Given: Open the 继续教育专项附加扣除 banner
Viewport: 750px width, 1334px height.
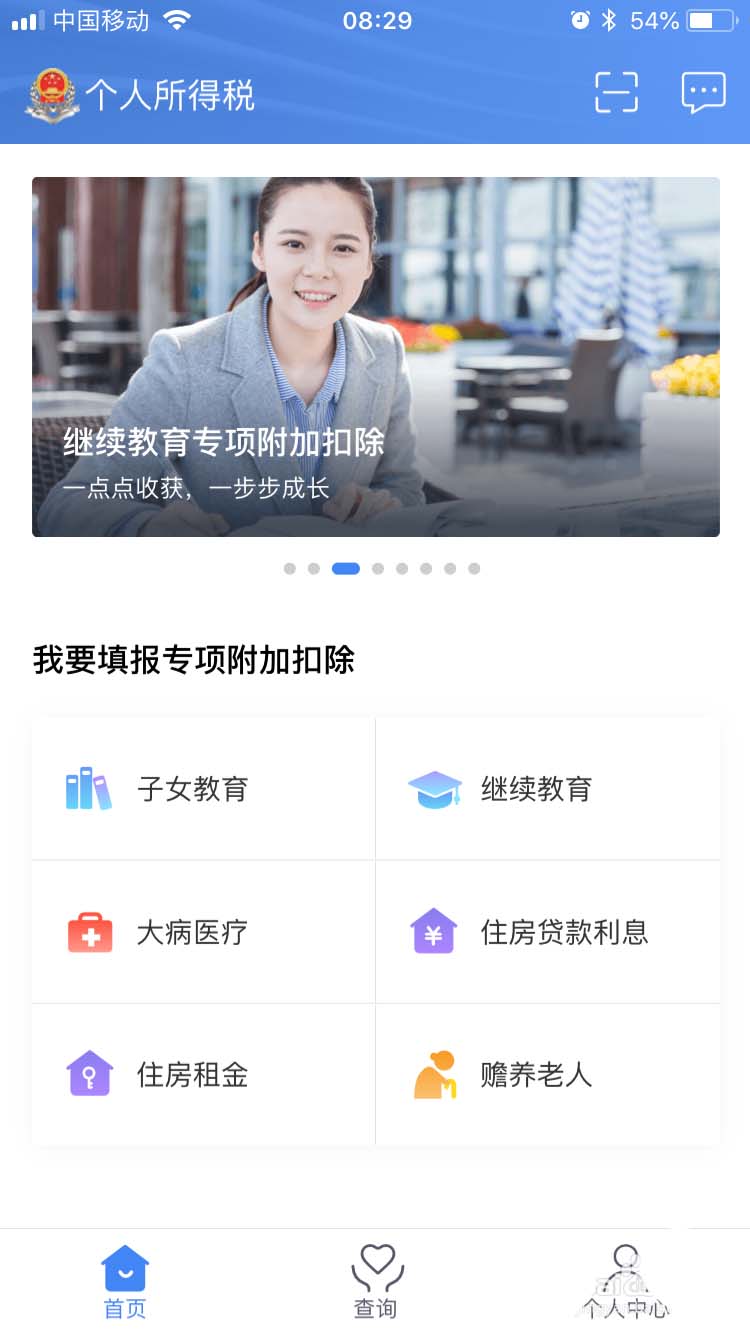Looking at the screenshot, I should 375,357.
